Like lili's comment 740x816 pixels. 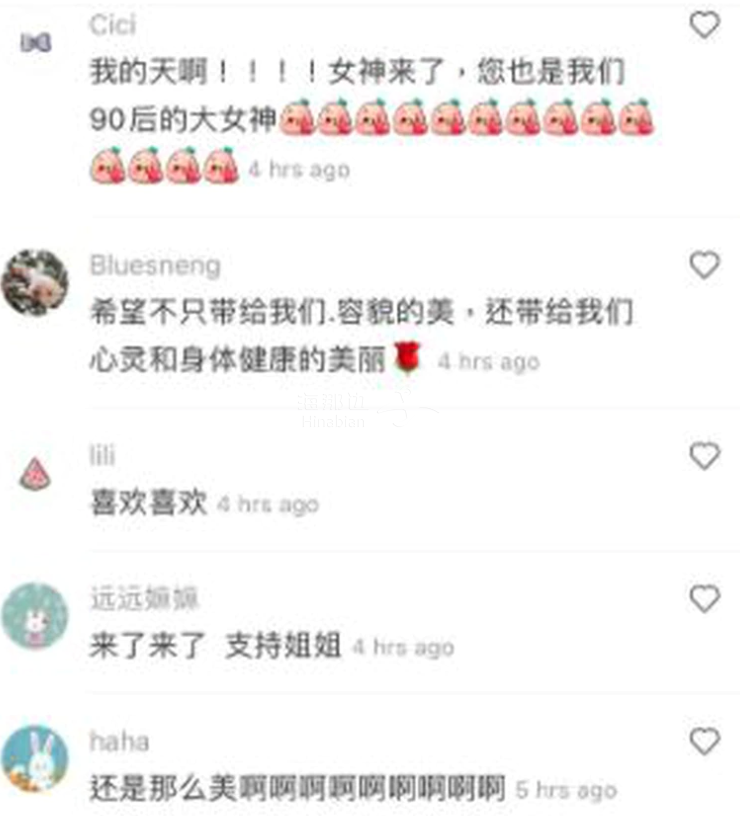pyautogui.click(x=705, y=457)
